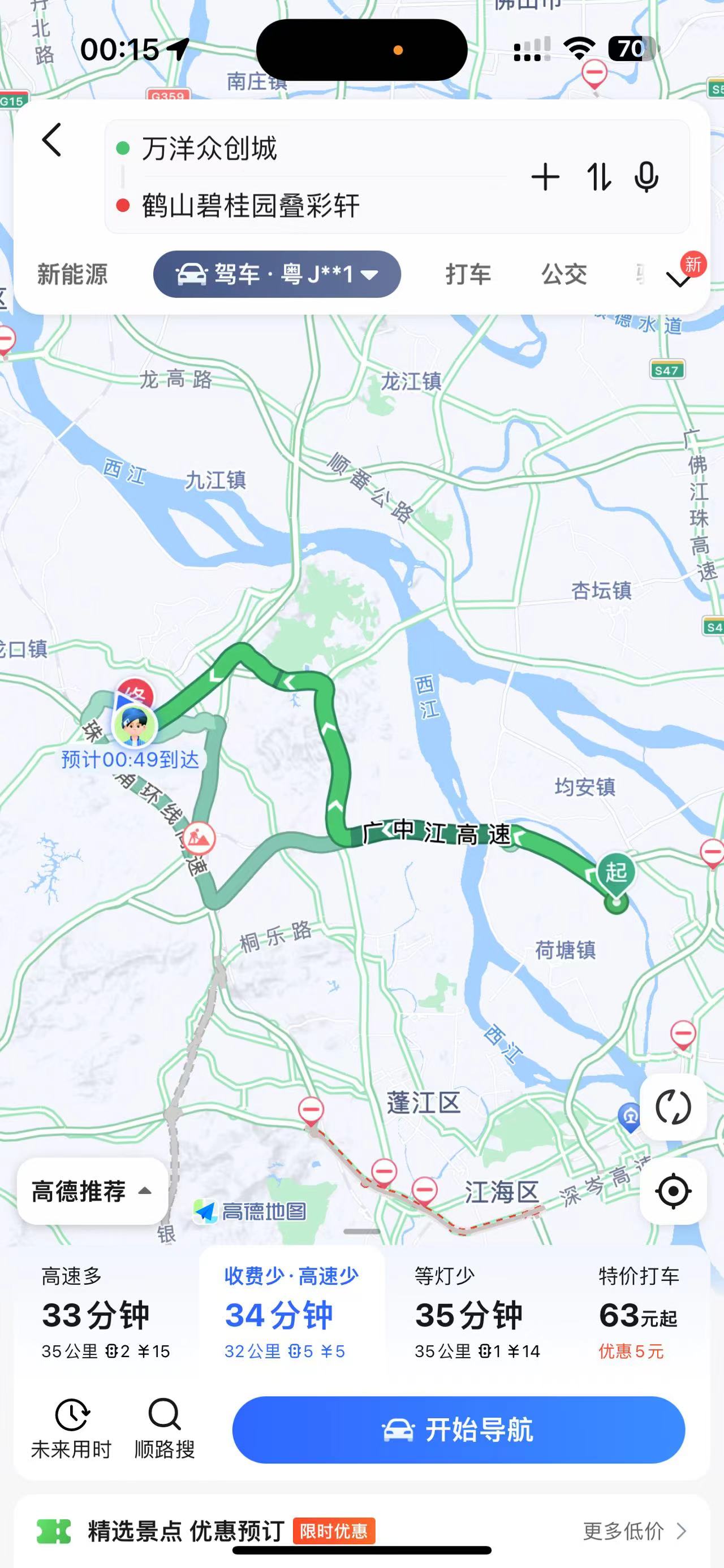Activate voice input microphone
Viewport: 724px width, 1568px height.
(646, 177)
